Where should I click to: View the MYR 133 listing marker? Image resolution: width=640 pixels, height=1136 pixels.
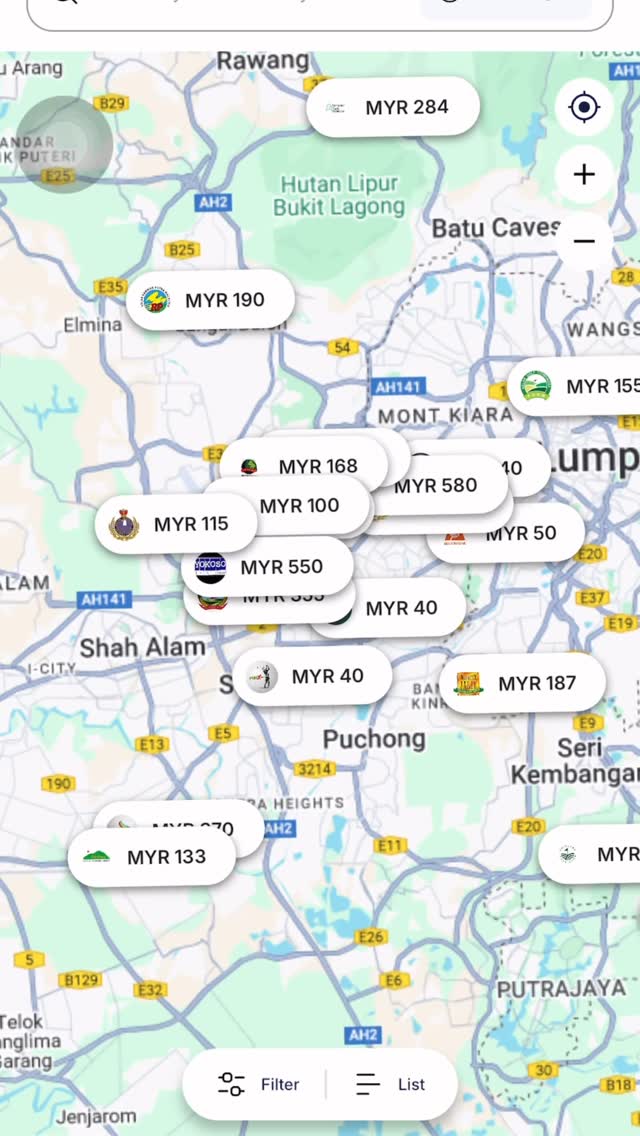point(152,857)
